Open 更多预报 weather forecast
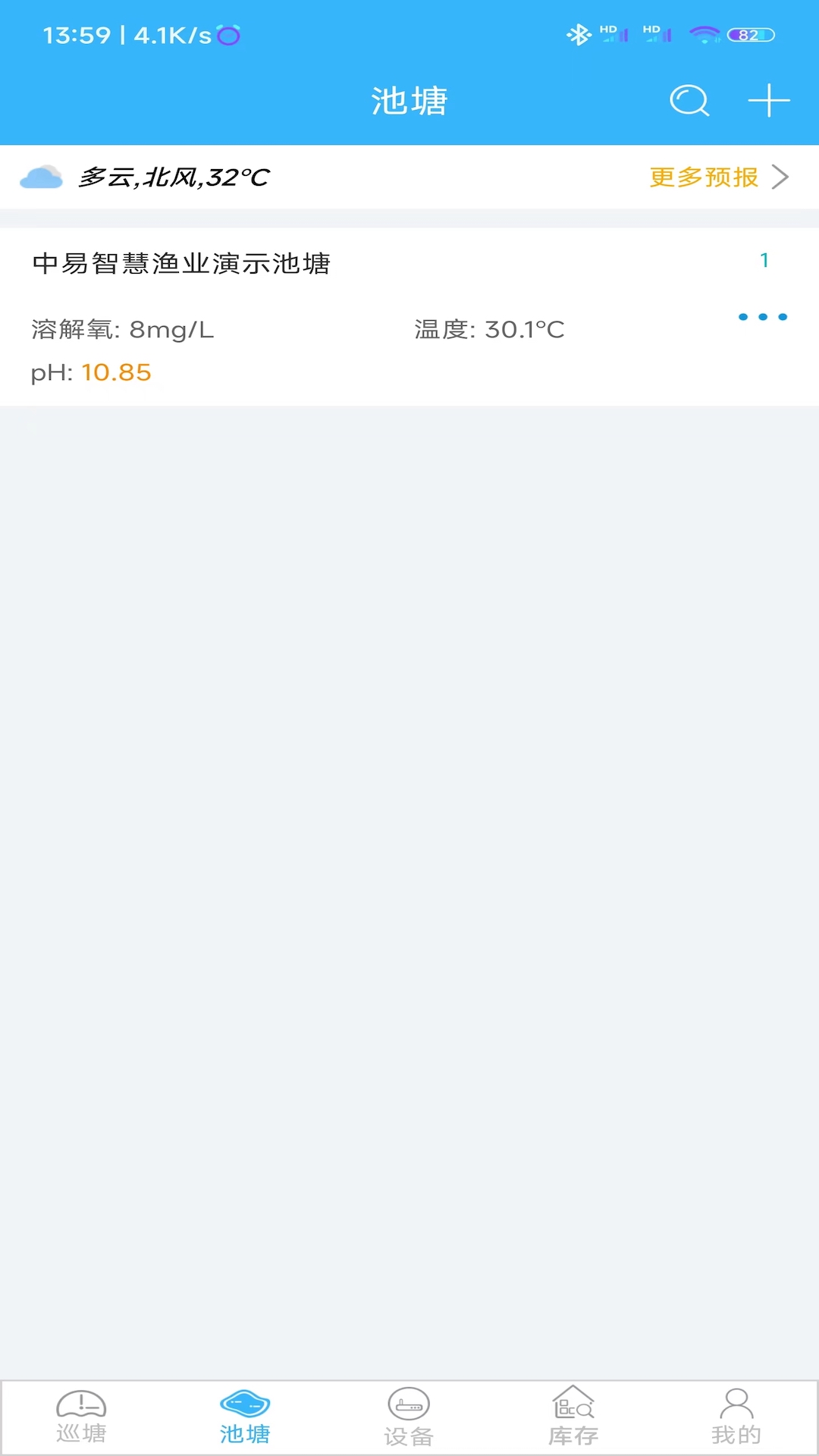The width and height of the screenshot is (819, 1456). point(719,177)
